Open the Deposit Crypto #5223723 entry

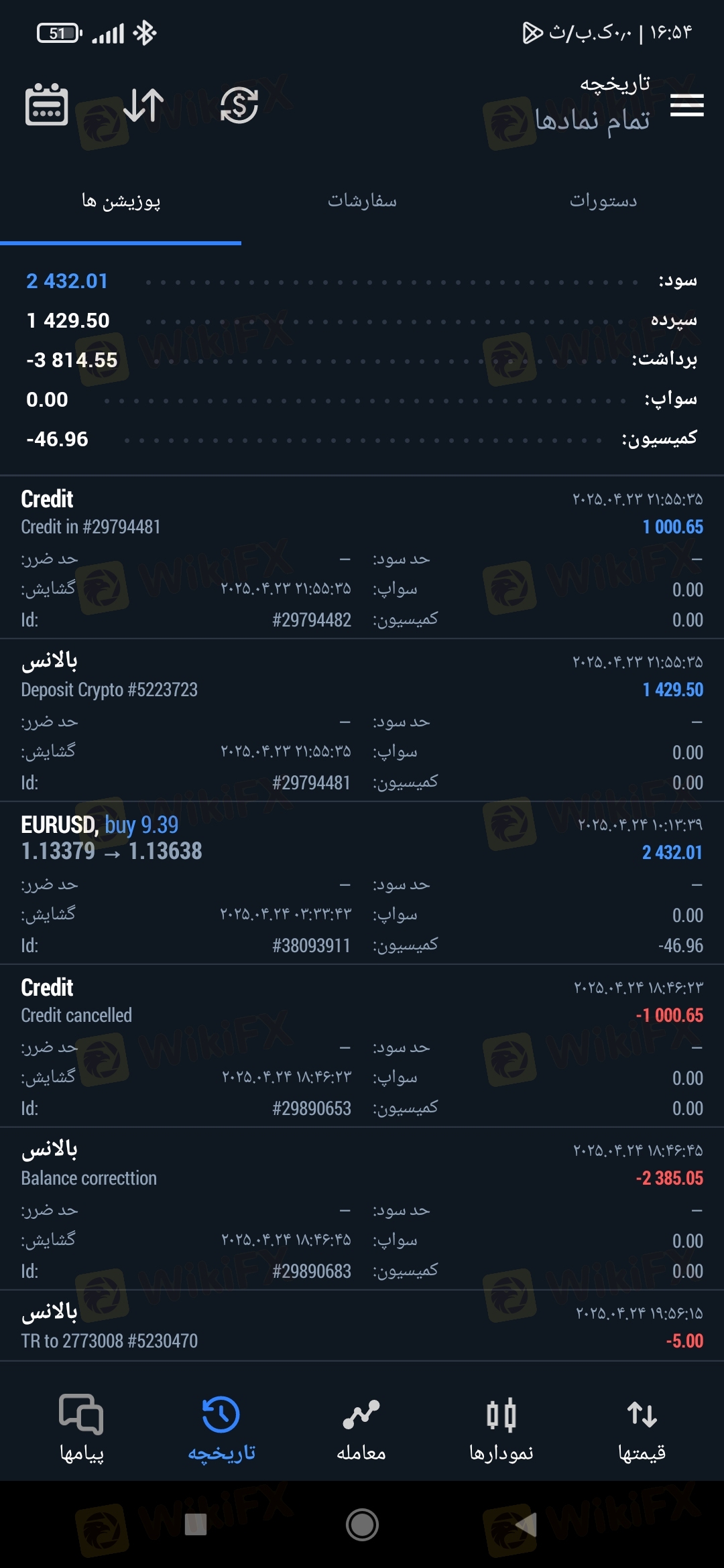click(362, 720)
